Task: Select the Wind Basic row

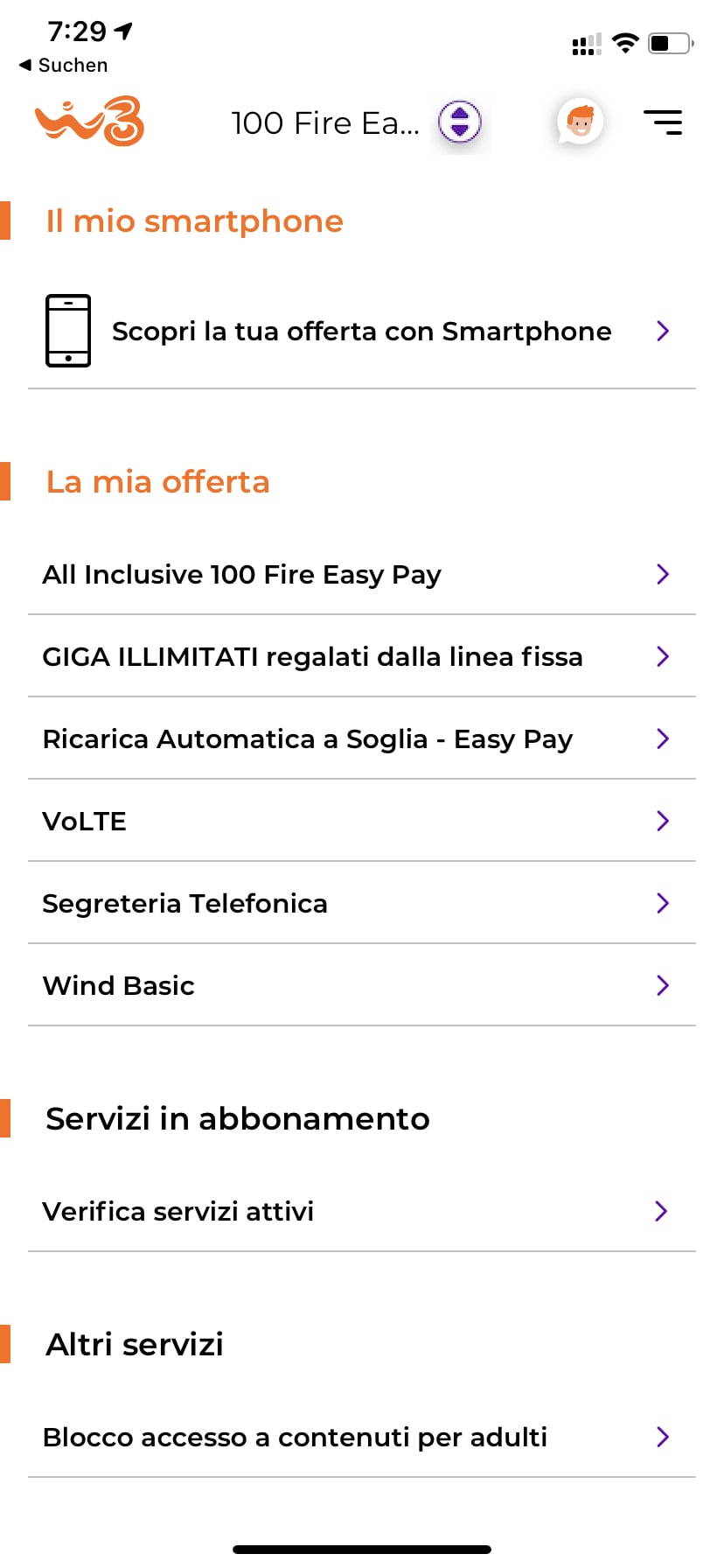Action: pyautogui.click(x=362, y=986)
